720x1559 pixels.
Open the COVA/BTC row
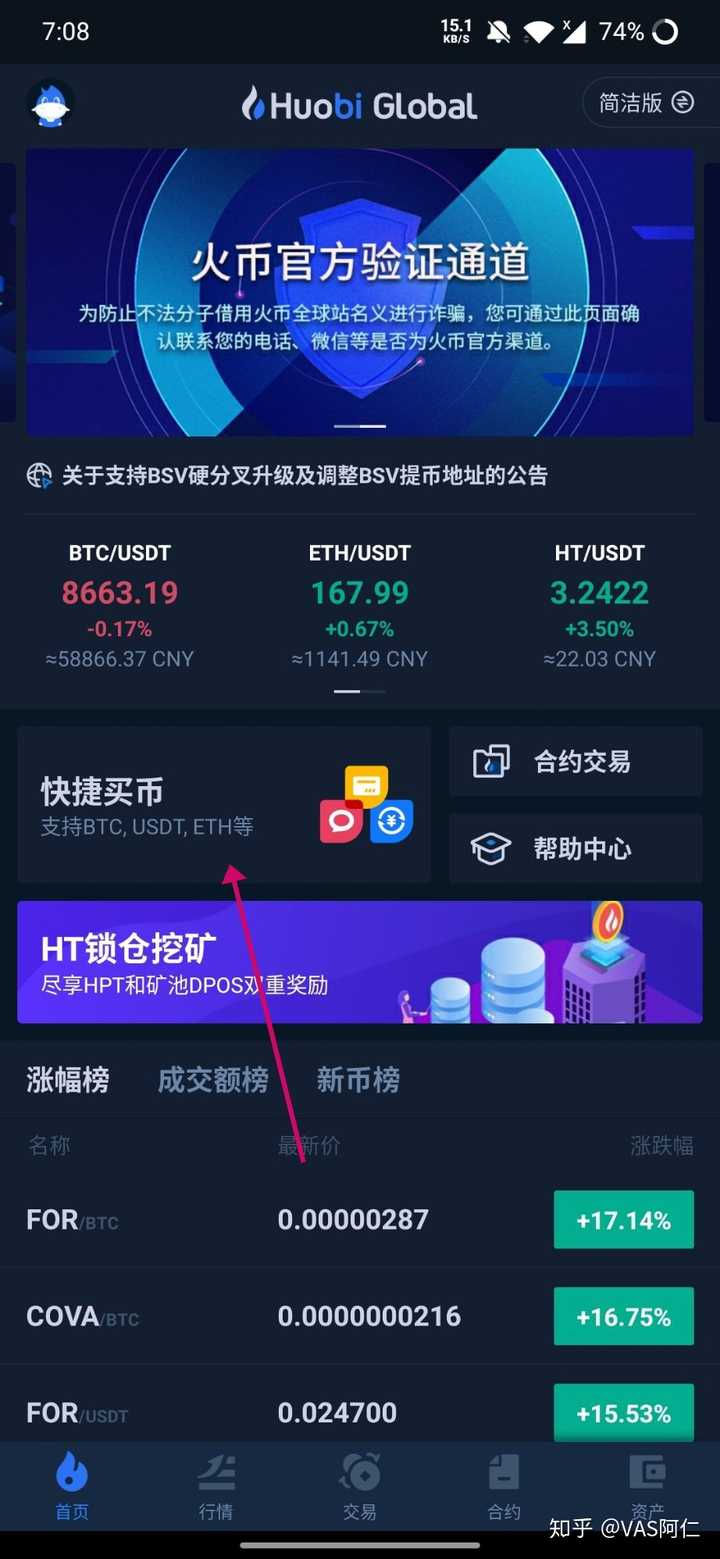(360, 1316)
